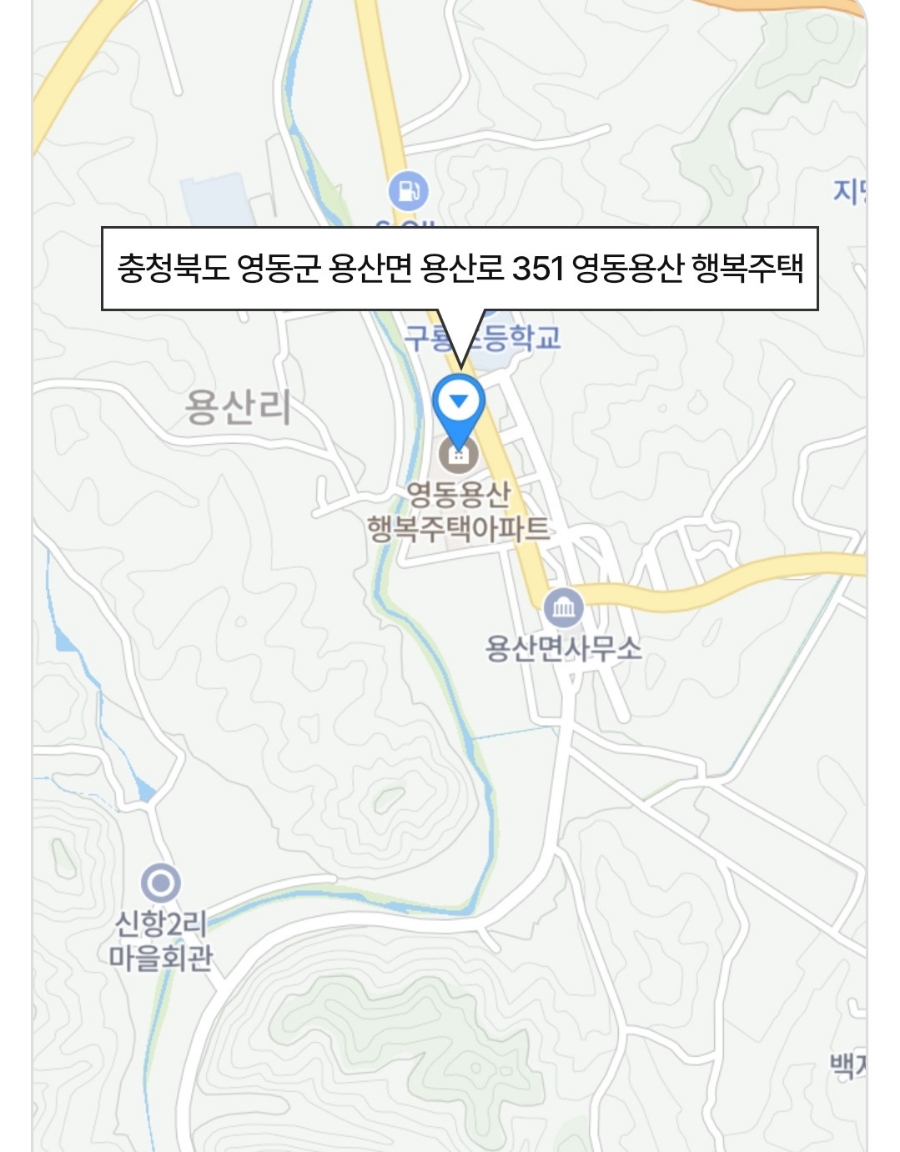Tap the 용산로 351 address callout
This screenshot has height=1152, width=900.
point(460,269)
